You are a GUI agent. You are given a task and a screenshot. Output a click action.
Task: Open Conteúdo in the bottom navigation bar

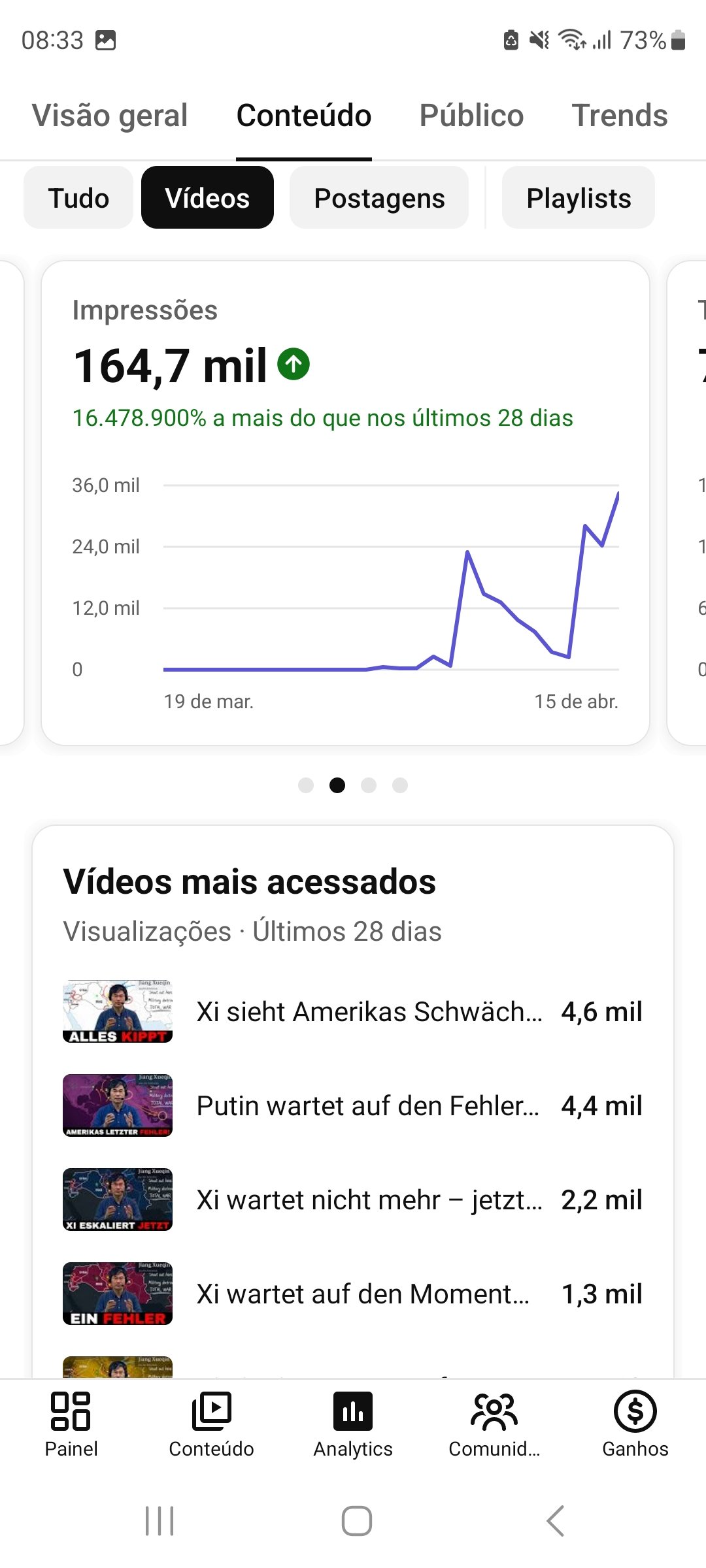point(211,1424)
